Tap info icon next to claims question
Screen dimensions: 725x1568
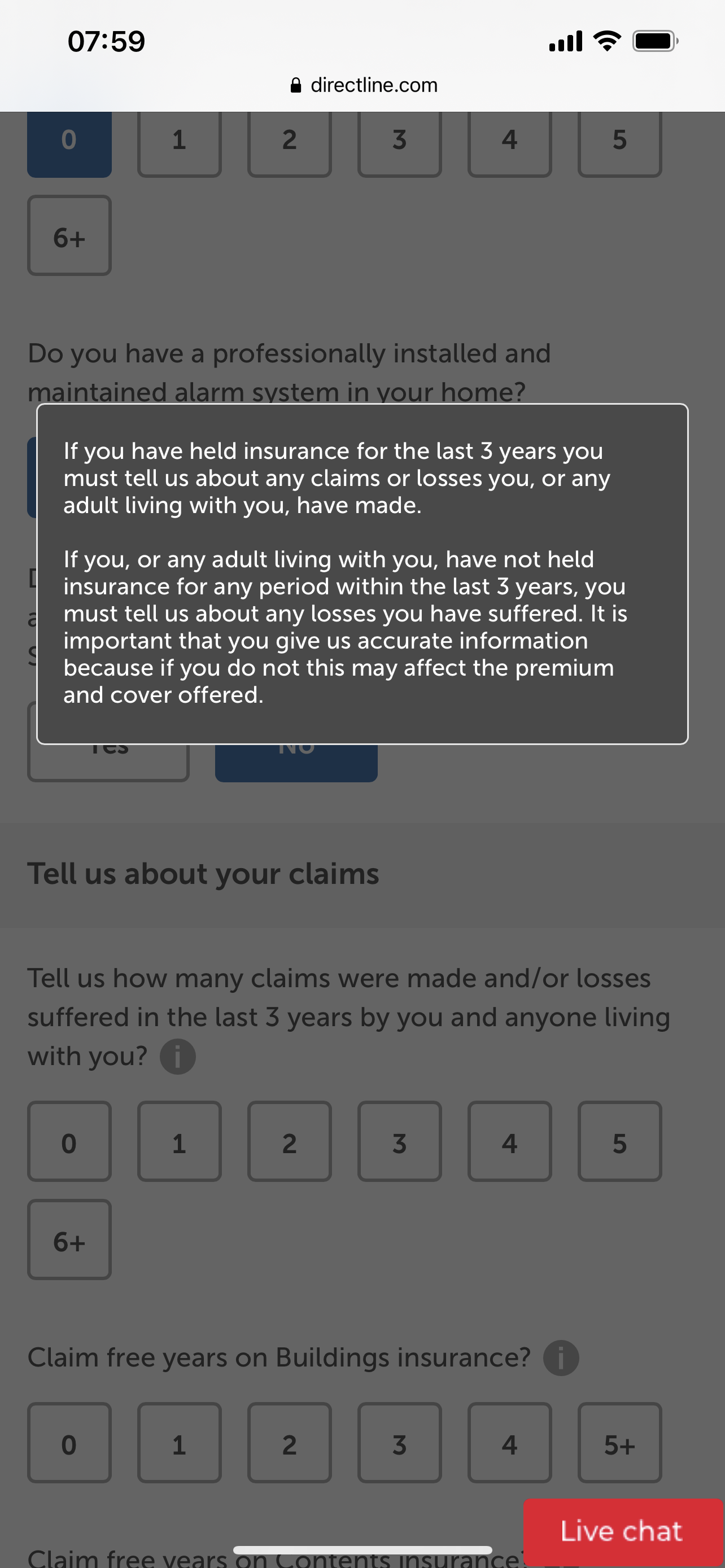click(x=178, y=1056)
